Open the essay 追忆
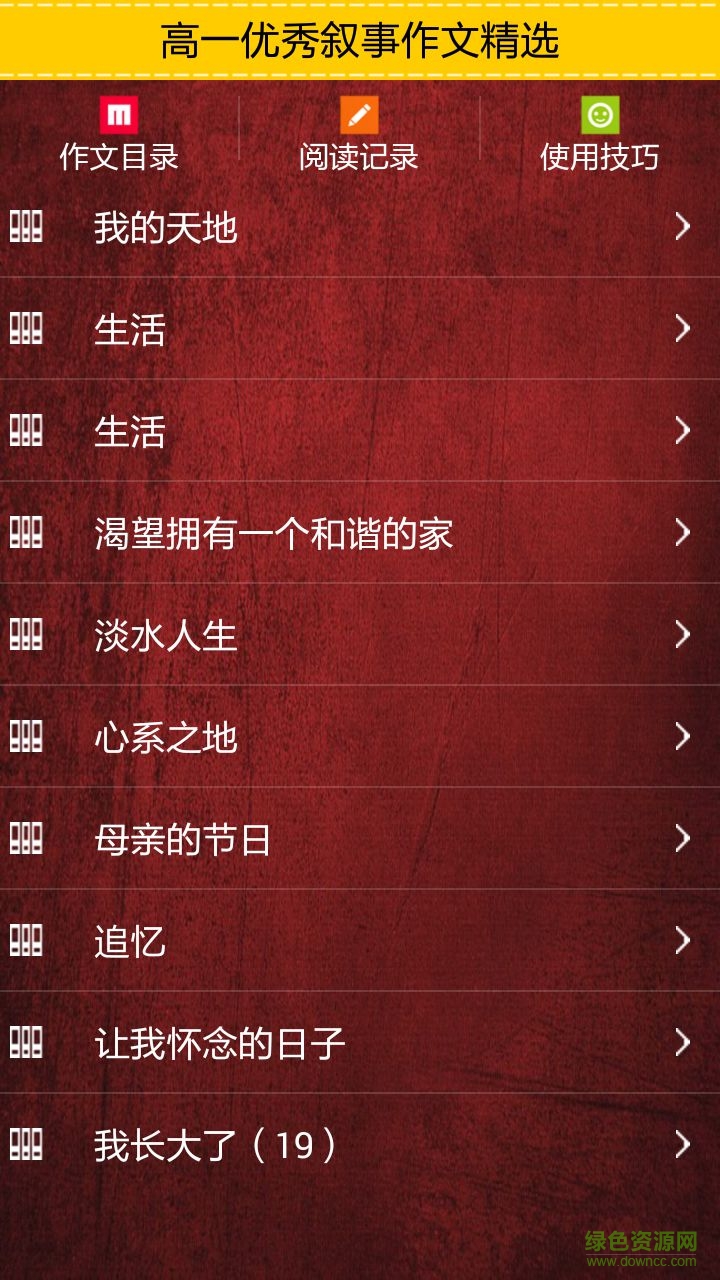The image size is (720, 1280). 360,941
